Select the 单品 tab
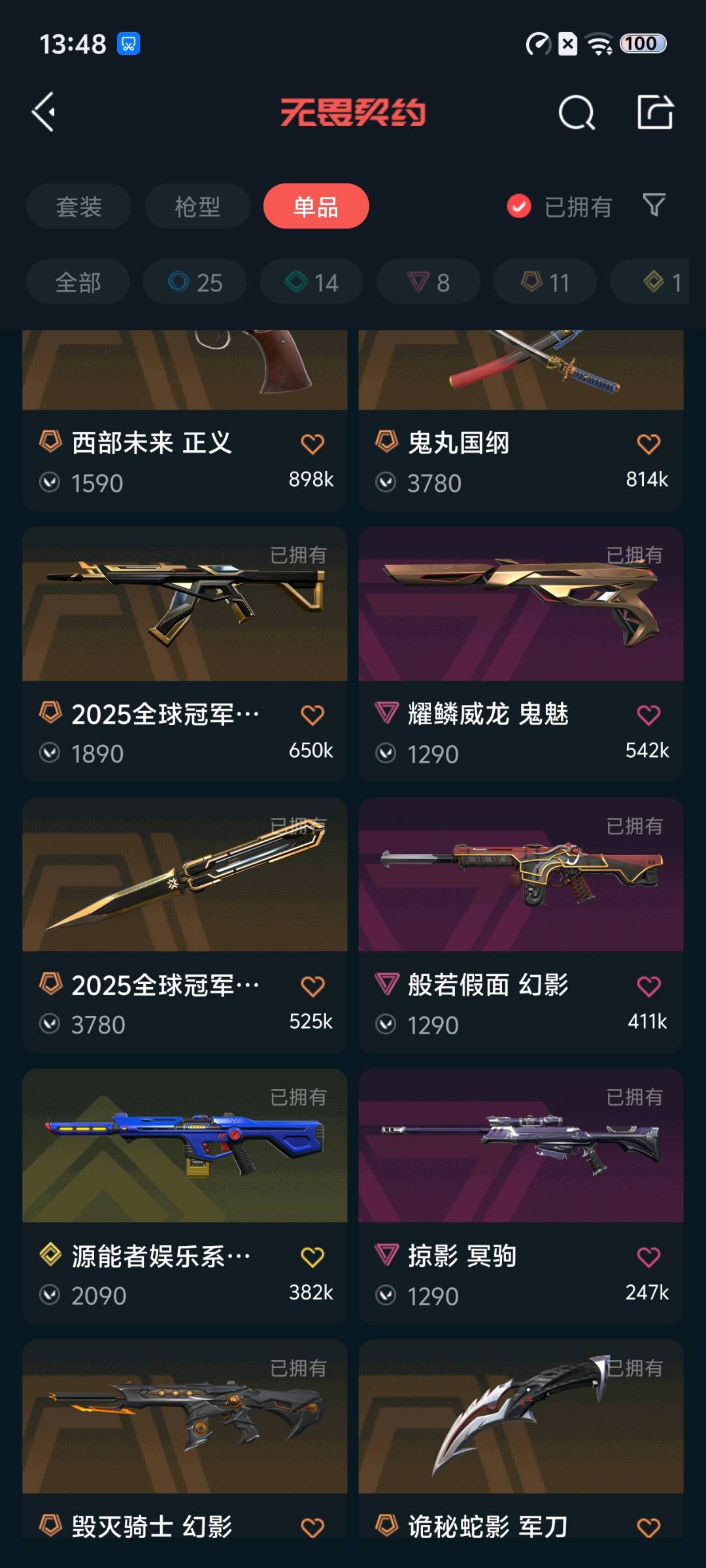 tap(316, 206)
